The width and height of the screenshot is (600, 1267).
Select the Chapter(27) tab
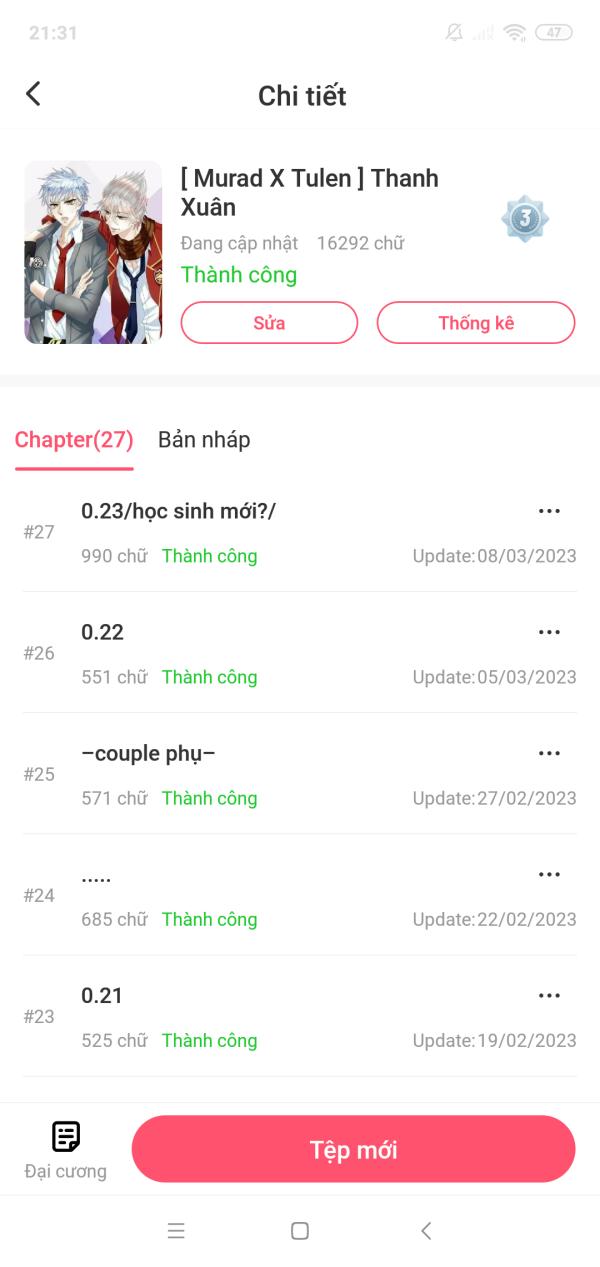(74, 440)
